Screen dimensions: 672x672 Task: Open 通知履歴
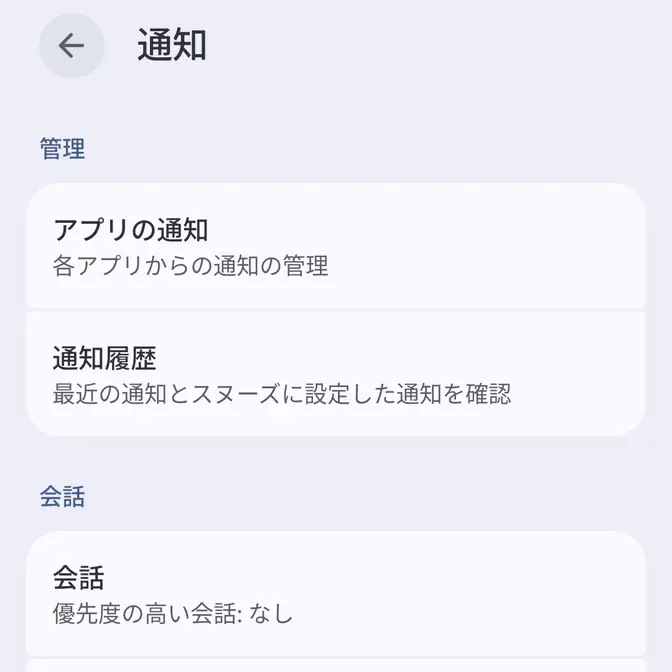[336, 374]
